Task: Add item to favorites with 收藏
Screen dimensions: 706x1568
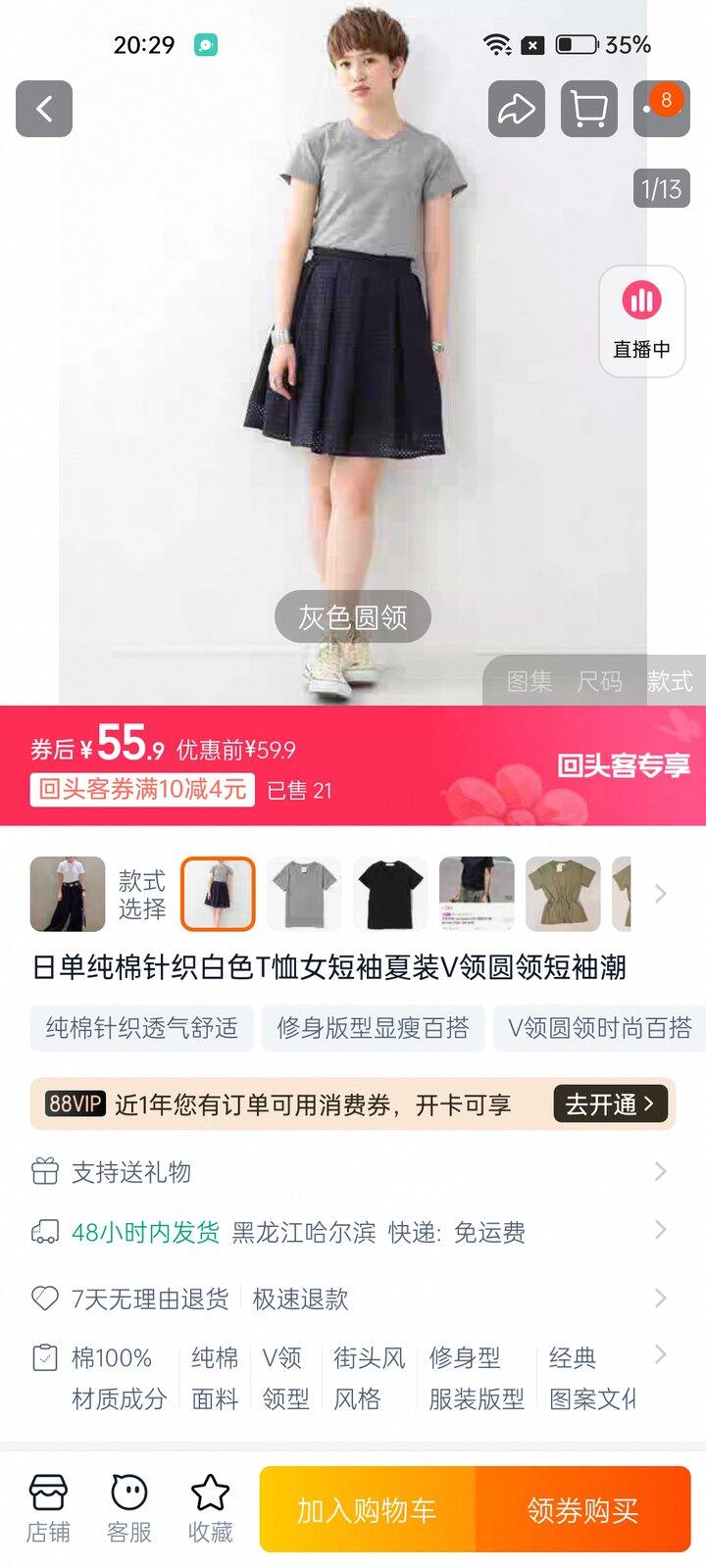Action: (210, 1508)
